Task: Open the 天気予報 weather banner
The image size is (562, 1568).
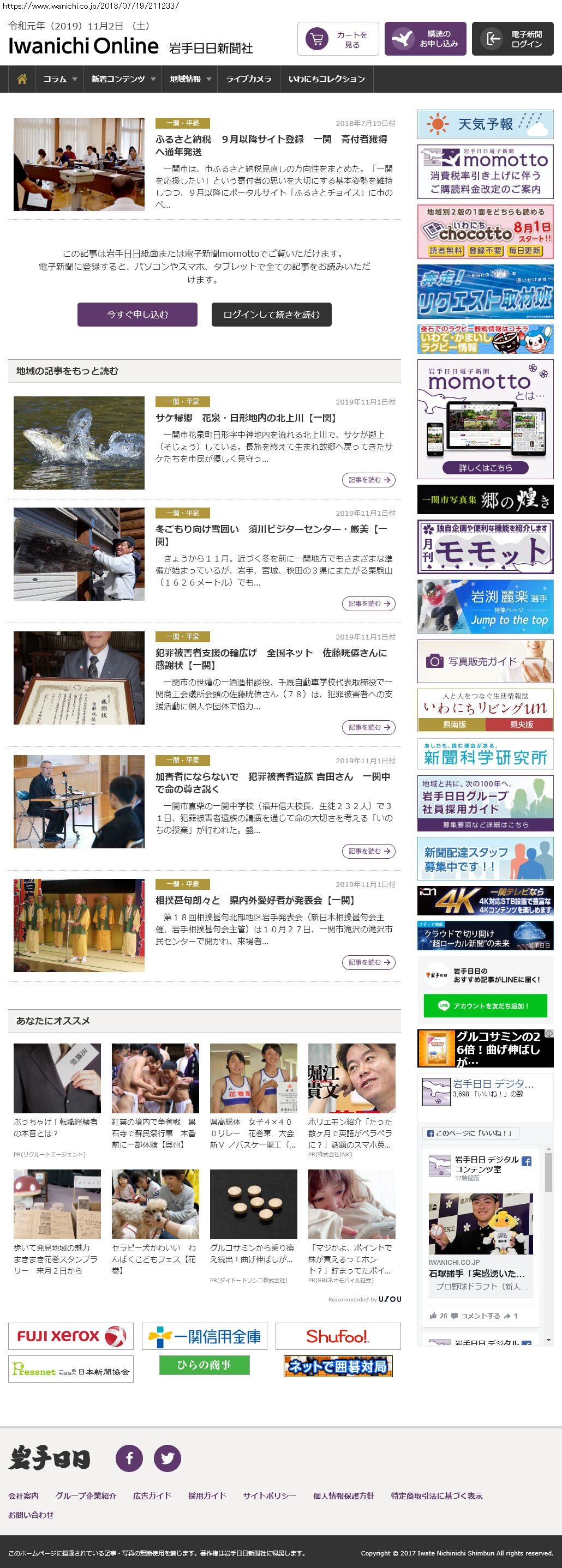Action: tap(485, 125)
